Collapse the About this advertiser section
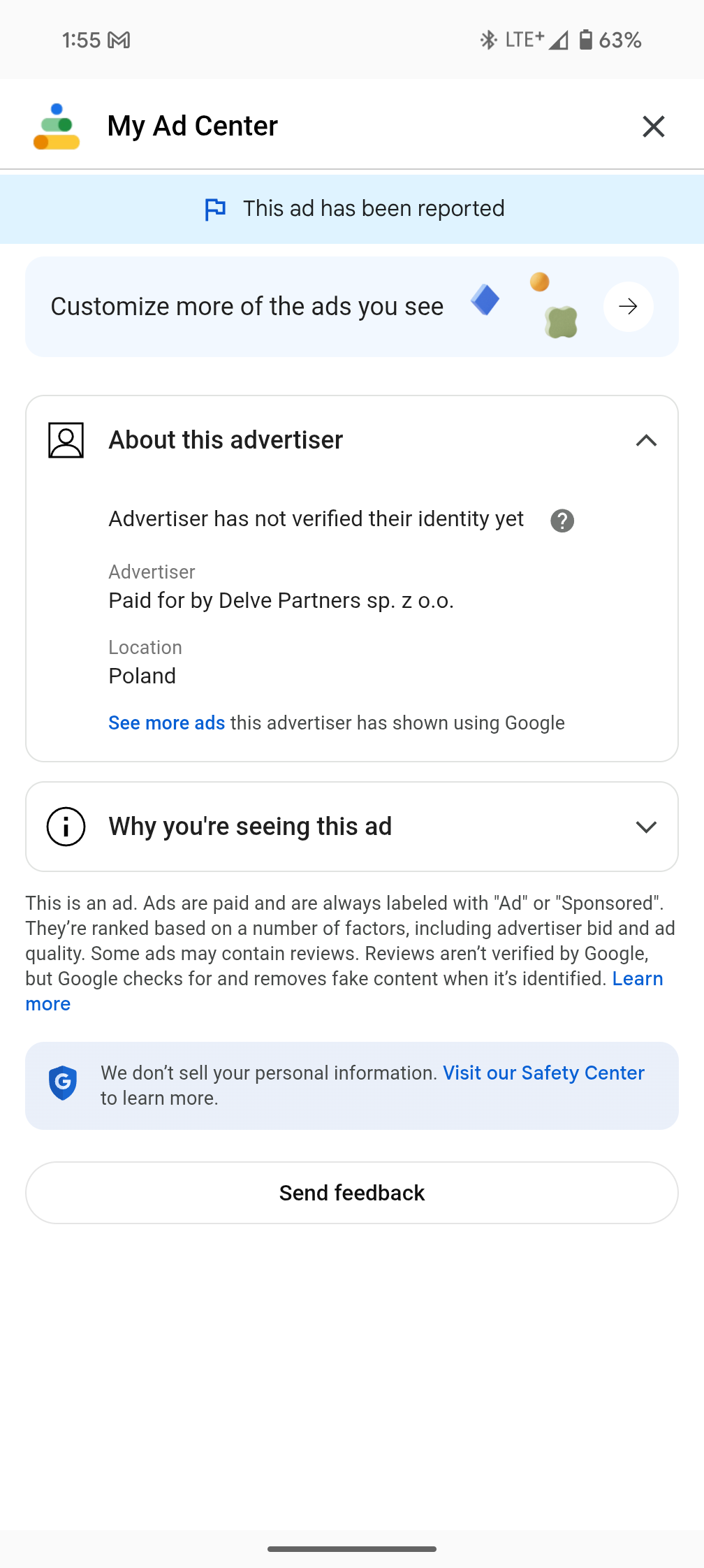 click(646, 440)
